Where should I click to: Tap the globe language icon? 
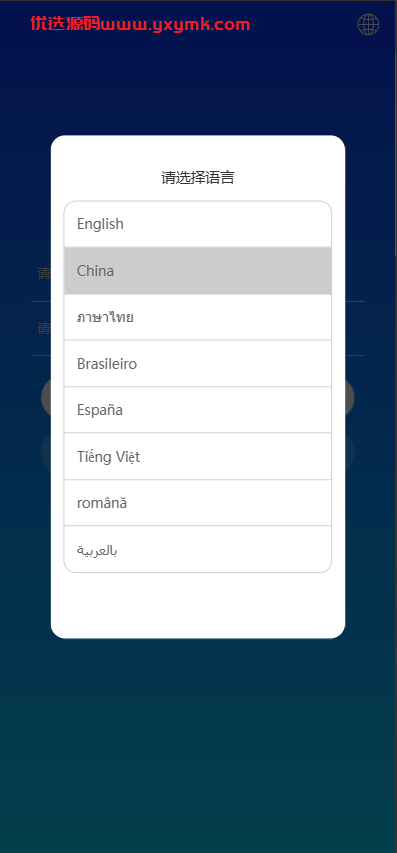(368, 24)
